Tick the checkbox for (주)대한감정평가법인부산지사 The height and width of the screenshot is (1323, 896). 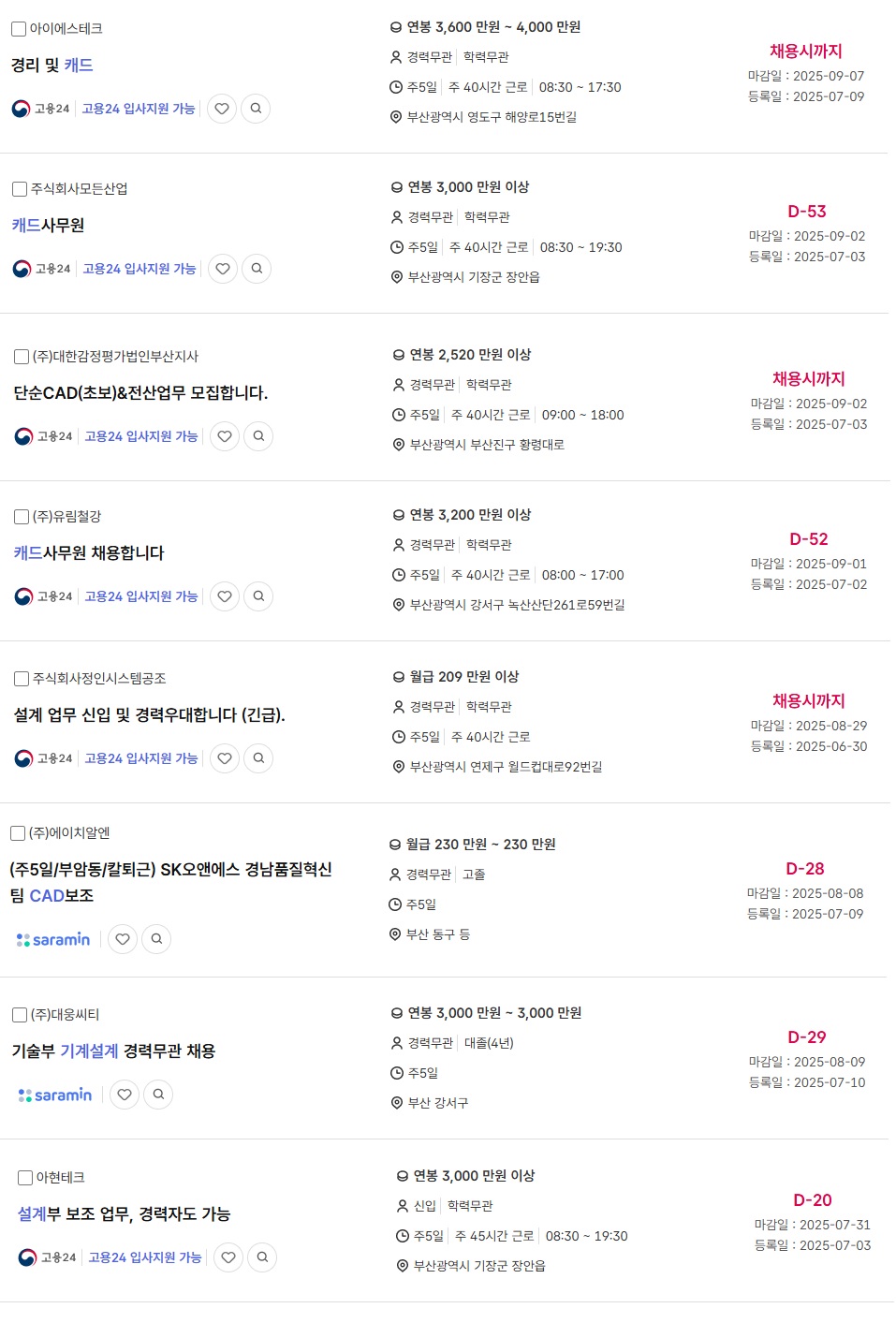pos(22,357)
